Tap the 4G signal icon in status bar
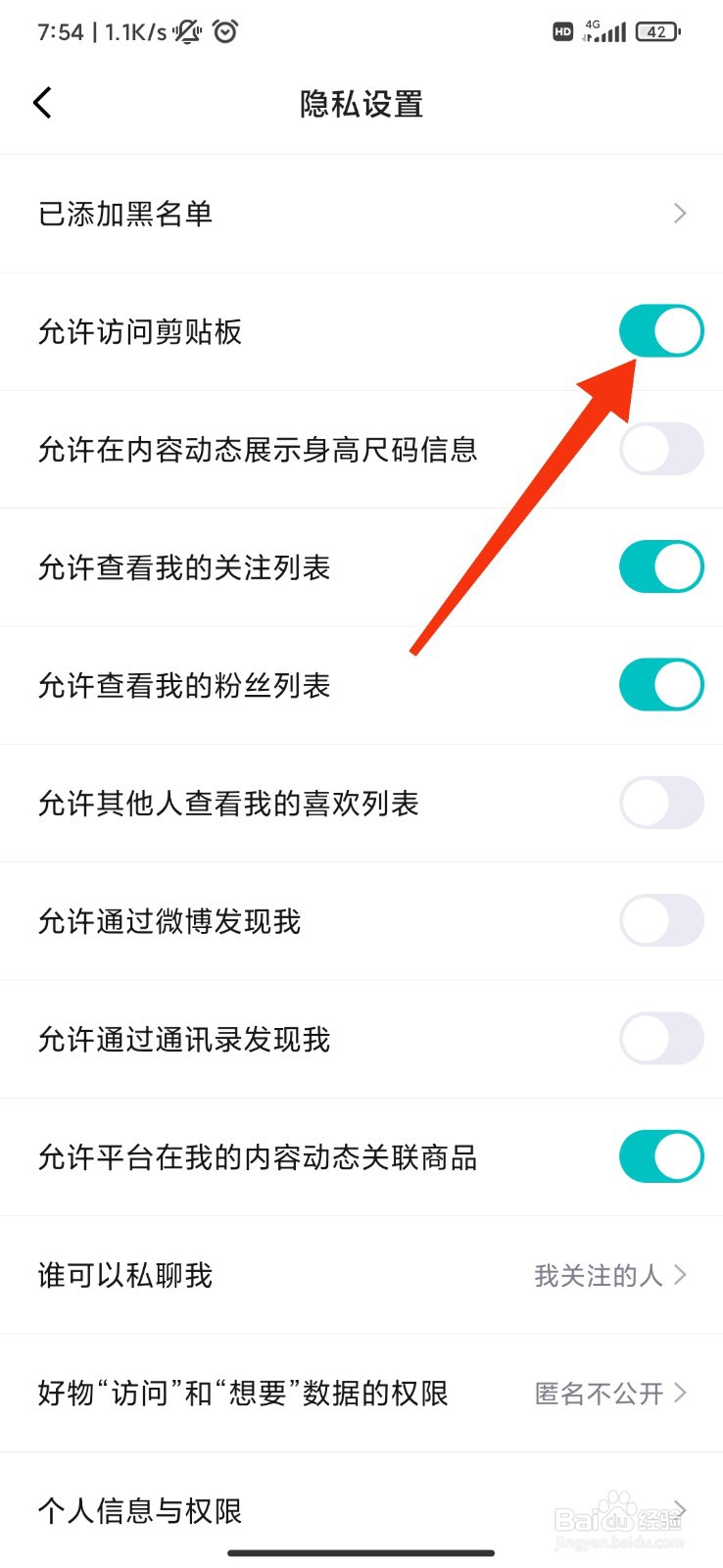 coord(604,31)
